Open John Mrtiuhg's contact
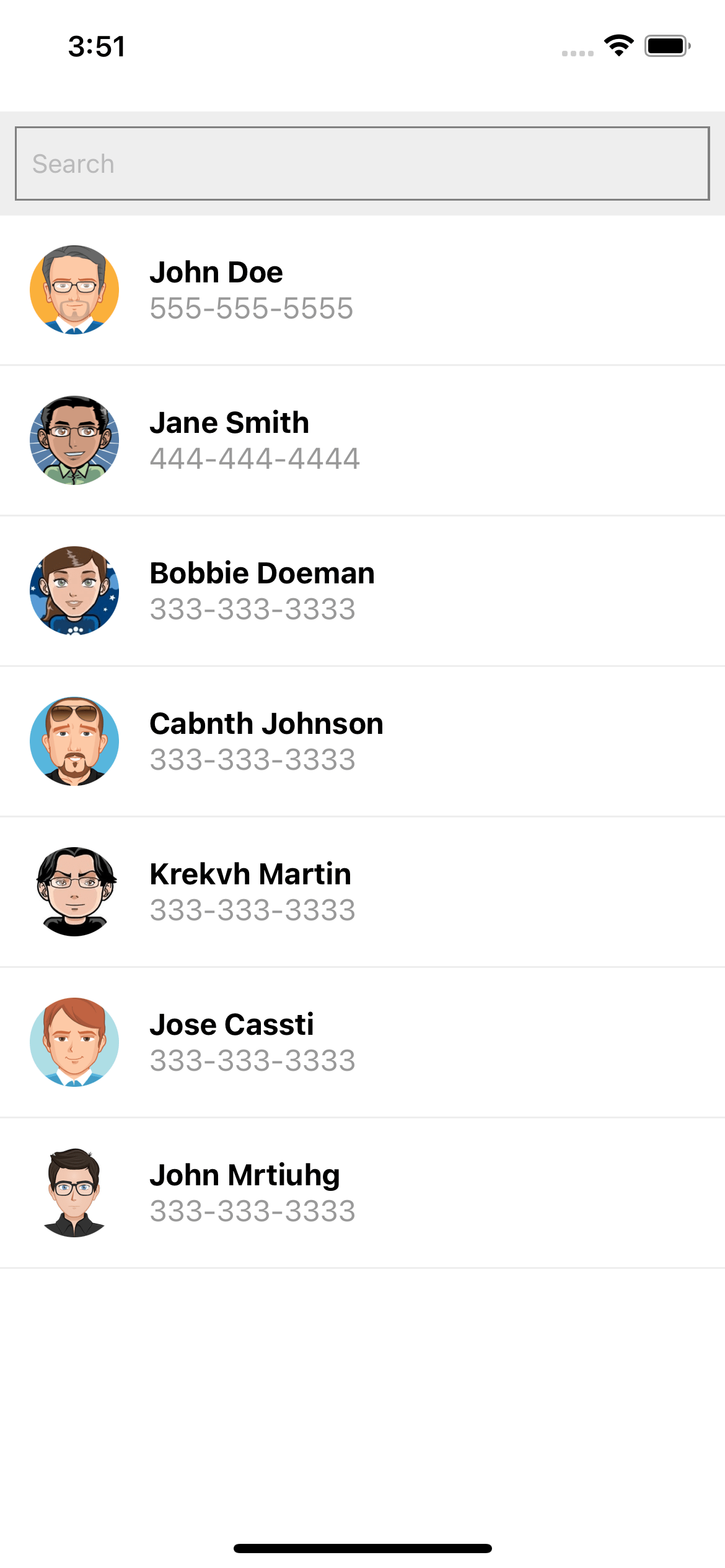 coord(362,1193)
